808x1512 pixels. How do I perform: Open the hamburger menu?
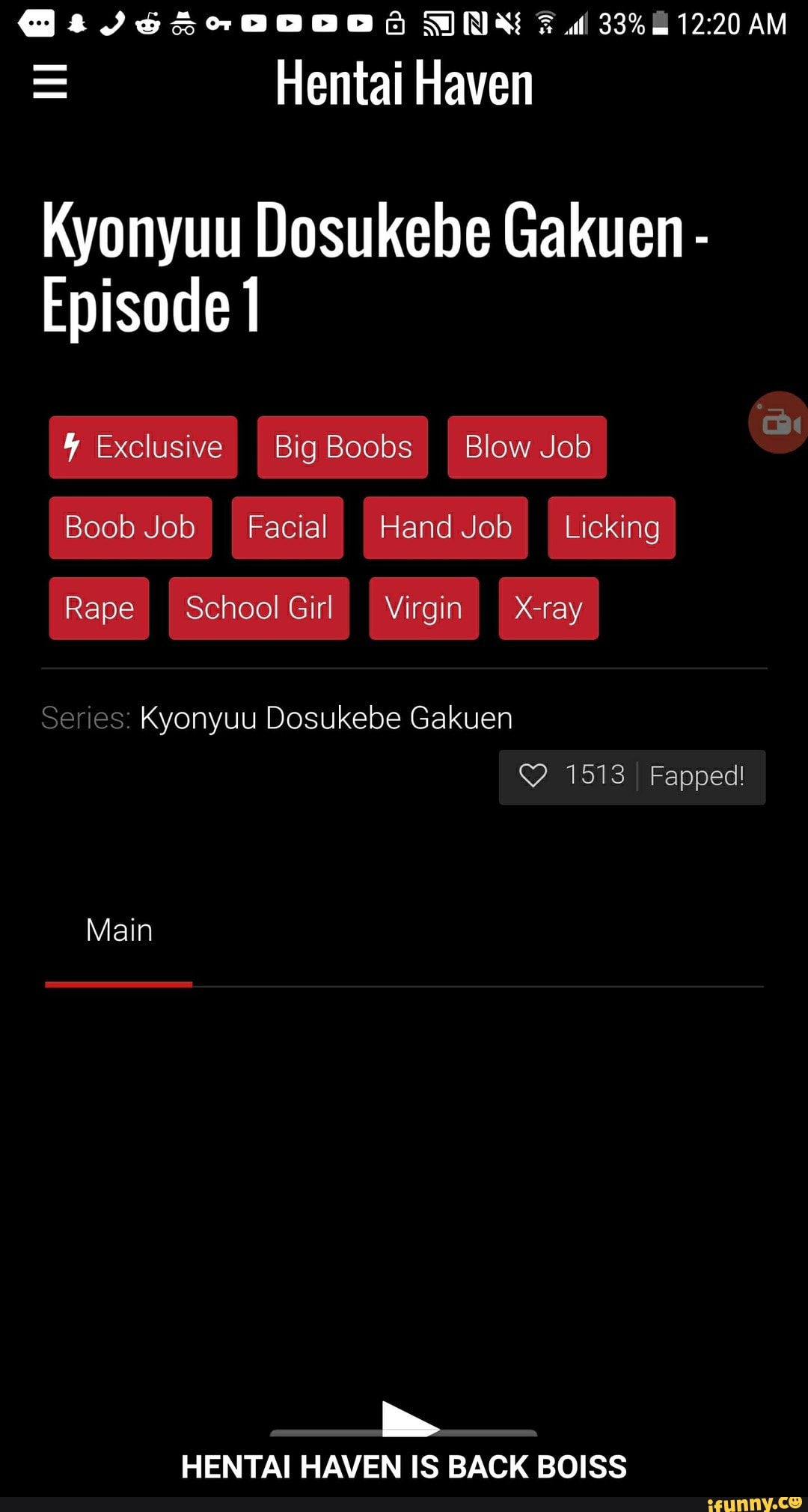coord(50,82)
